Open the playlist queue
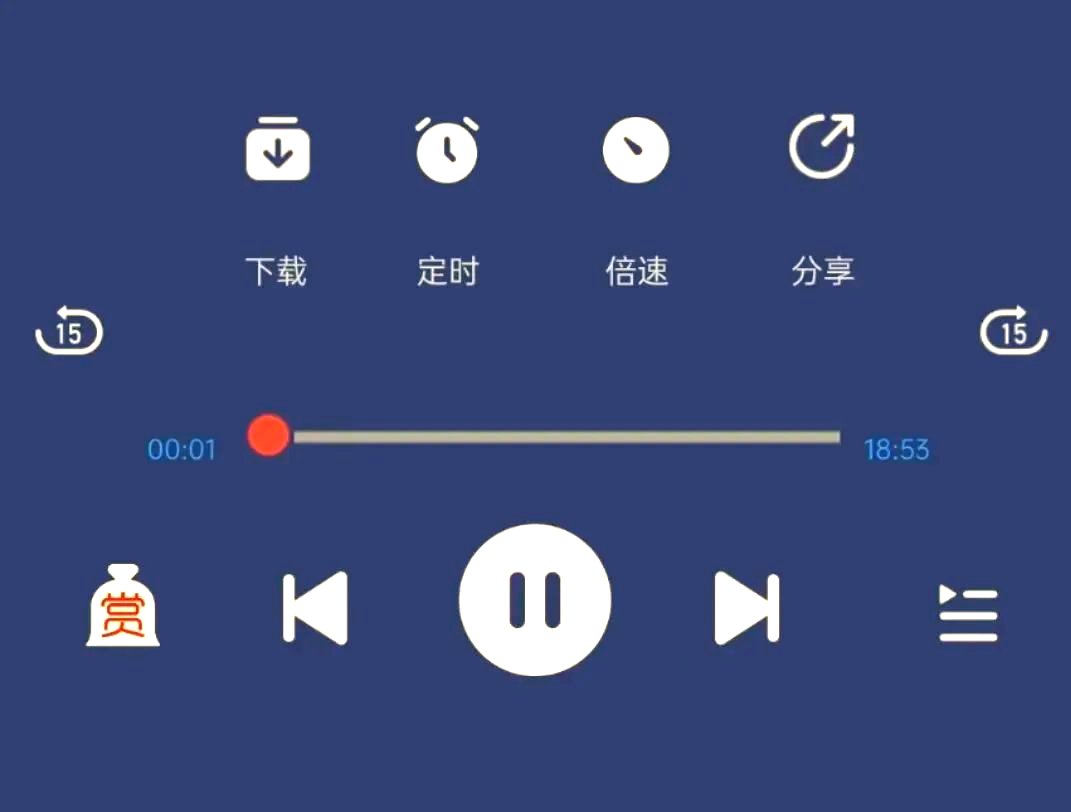The height and width of the screenshot is (812, 1071). [968, 613]
